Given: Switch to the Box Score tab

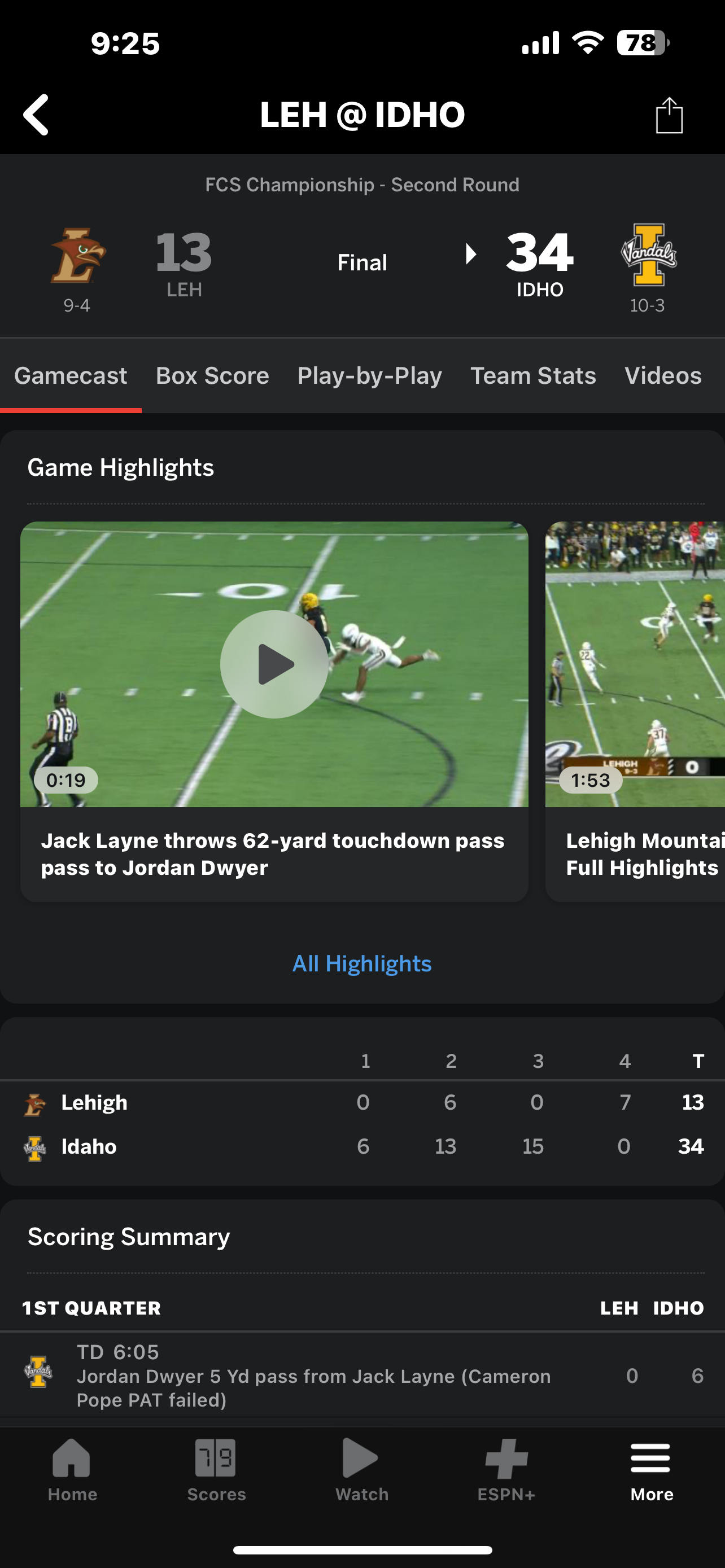Looking at the screenshot, I should coord(212,375).
